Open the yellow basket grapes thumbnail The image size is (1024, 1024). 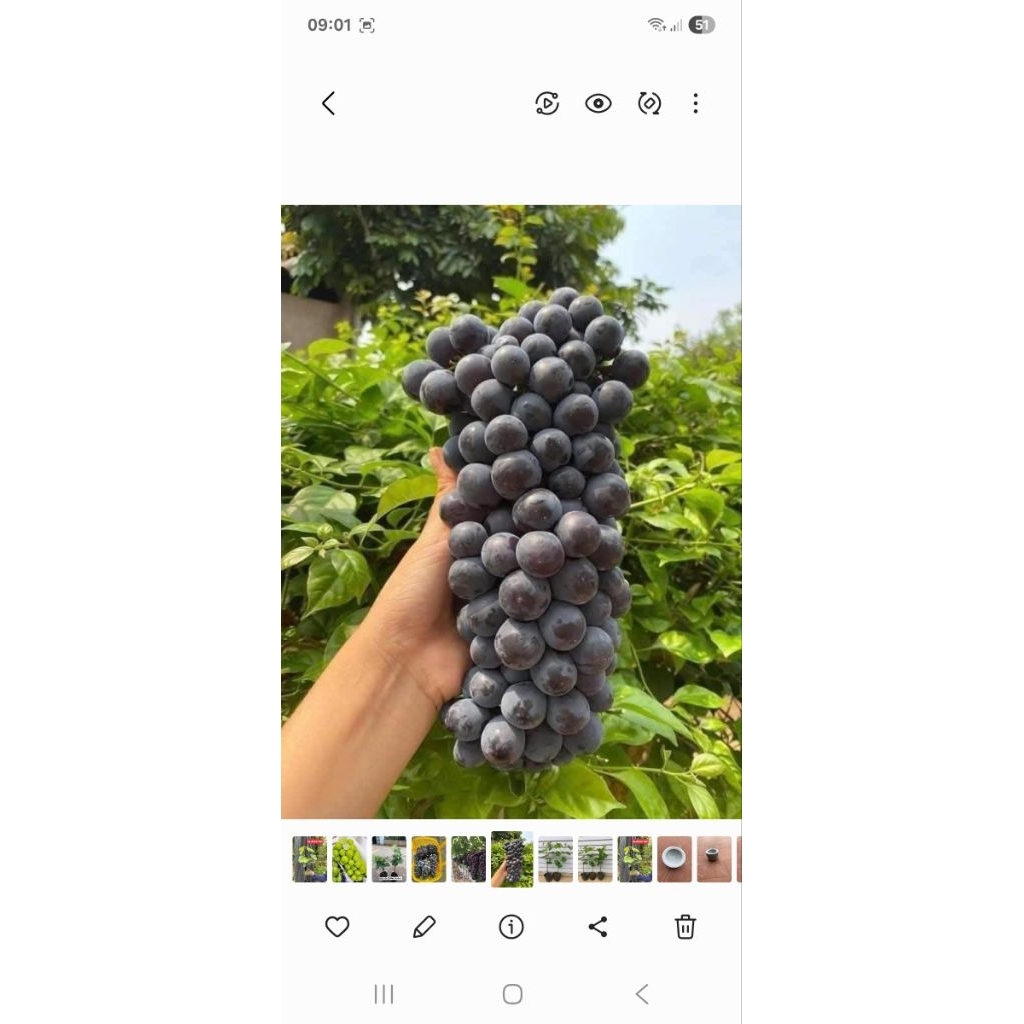pyautogui.click(x=429, y=859)
